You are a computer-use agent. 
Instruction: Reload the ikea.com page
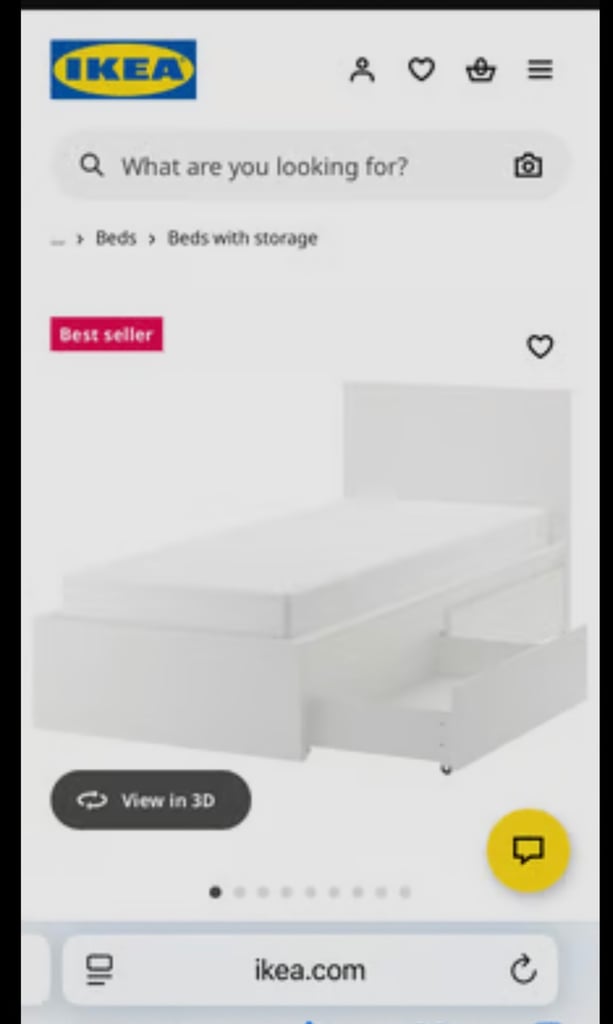523,970
